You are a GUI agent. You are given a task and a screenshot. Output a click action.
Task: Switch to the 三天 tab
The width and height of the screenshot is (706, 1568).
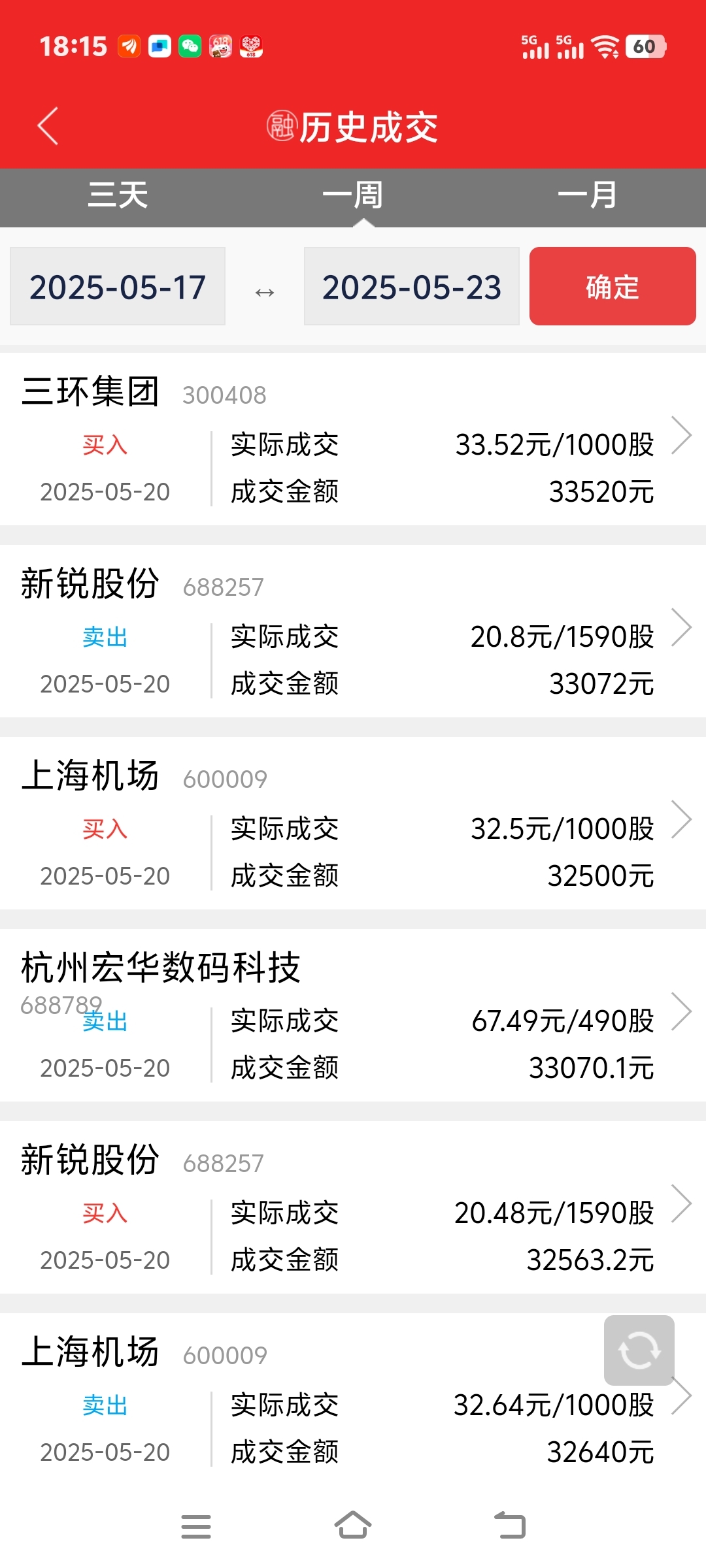pos(118,195)
